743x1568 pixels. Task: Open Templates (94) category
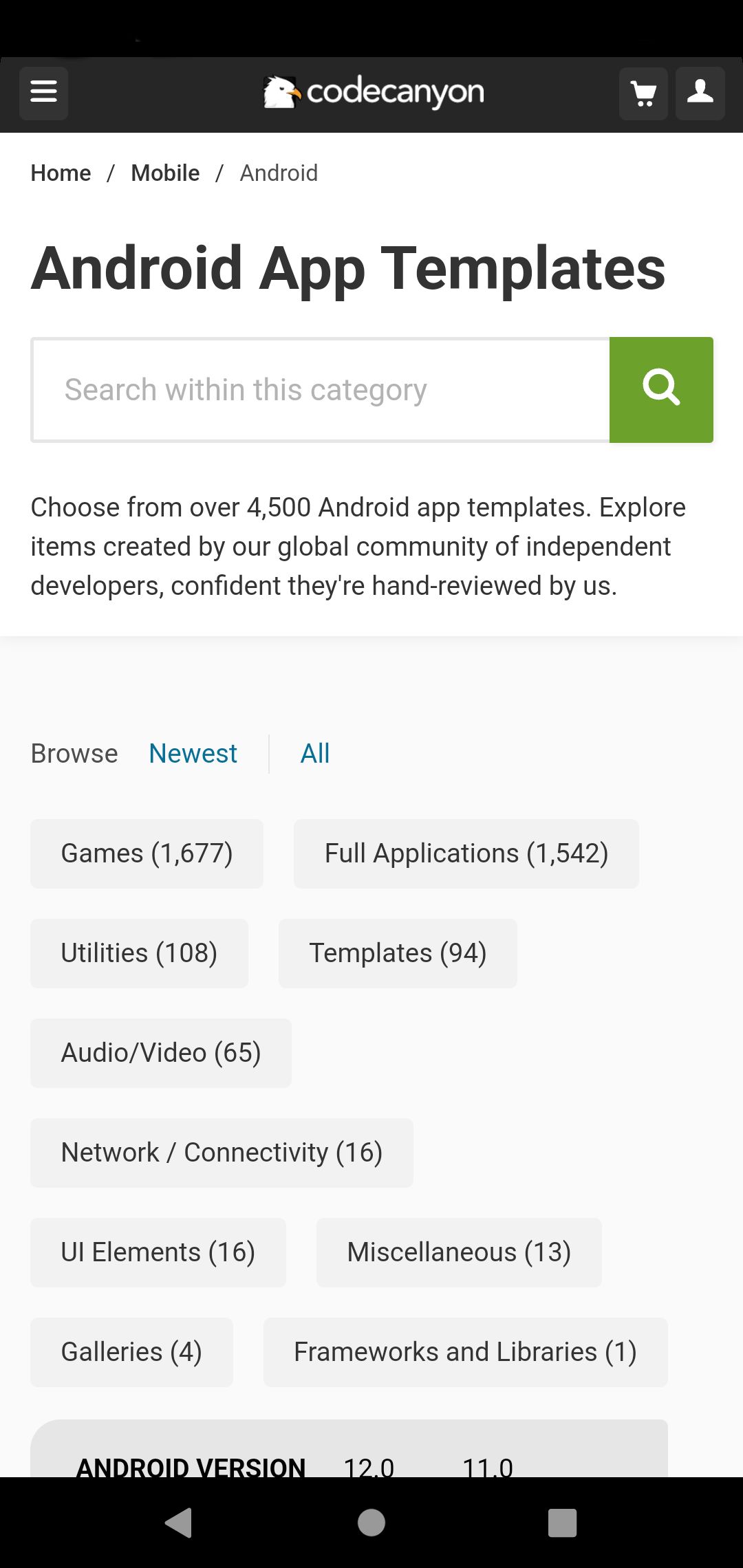pos(398,953)
